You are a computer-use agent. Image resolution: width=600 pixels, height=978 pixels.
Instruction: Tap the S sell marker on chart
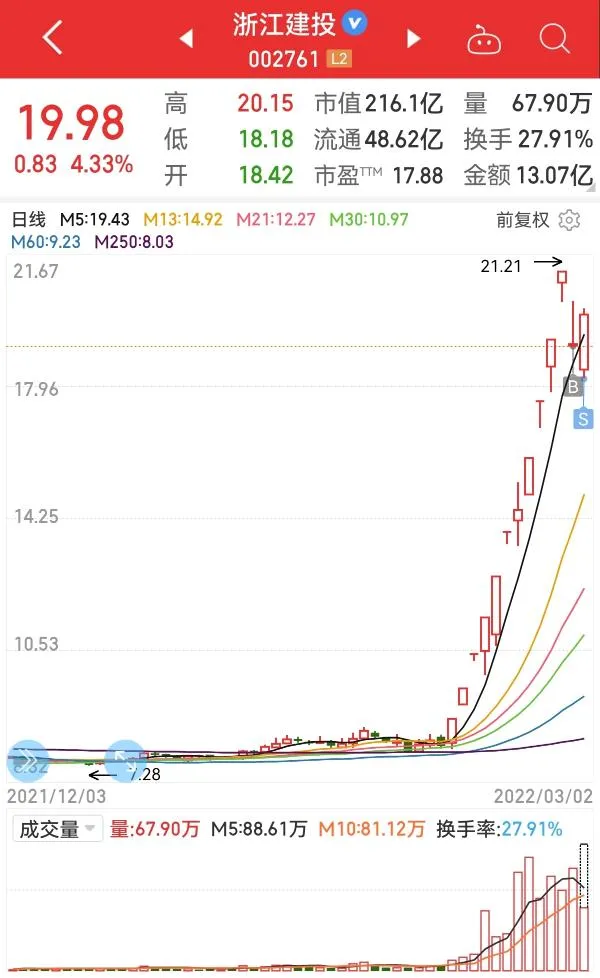(583, 418)
